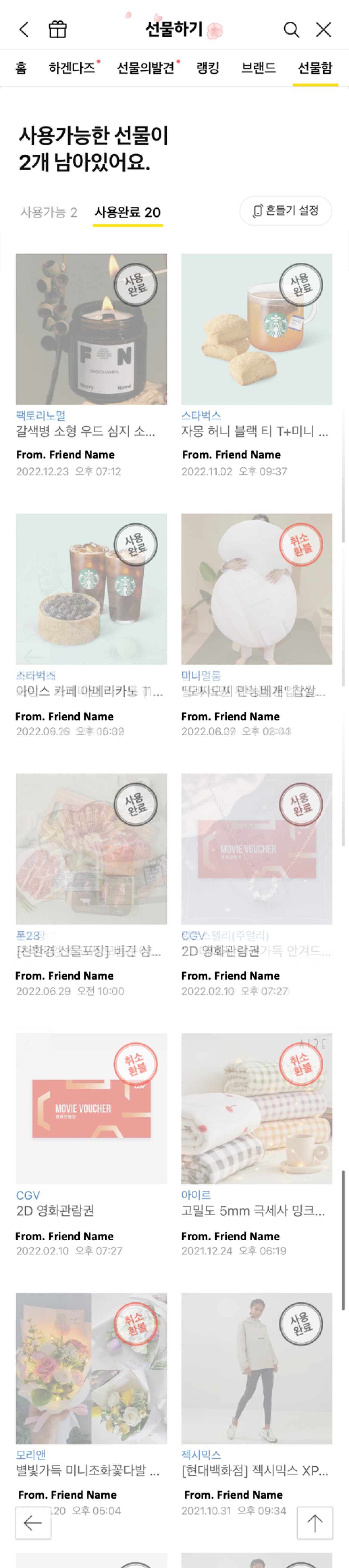349x1568 pixels.
Task: Select the 사용완료 20 tab
Action: coord(127,212)
